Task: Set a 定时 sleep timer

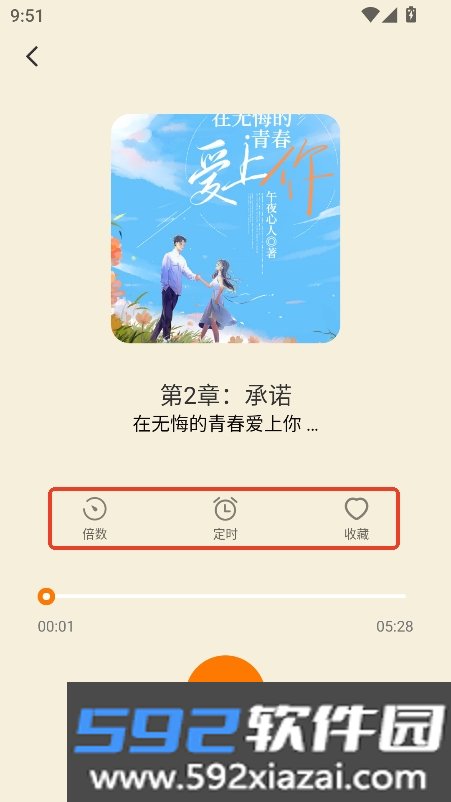Action: pos(225,519)
